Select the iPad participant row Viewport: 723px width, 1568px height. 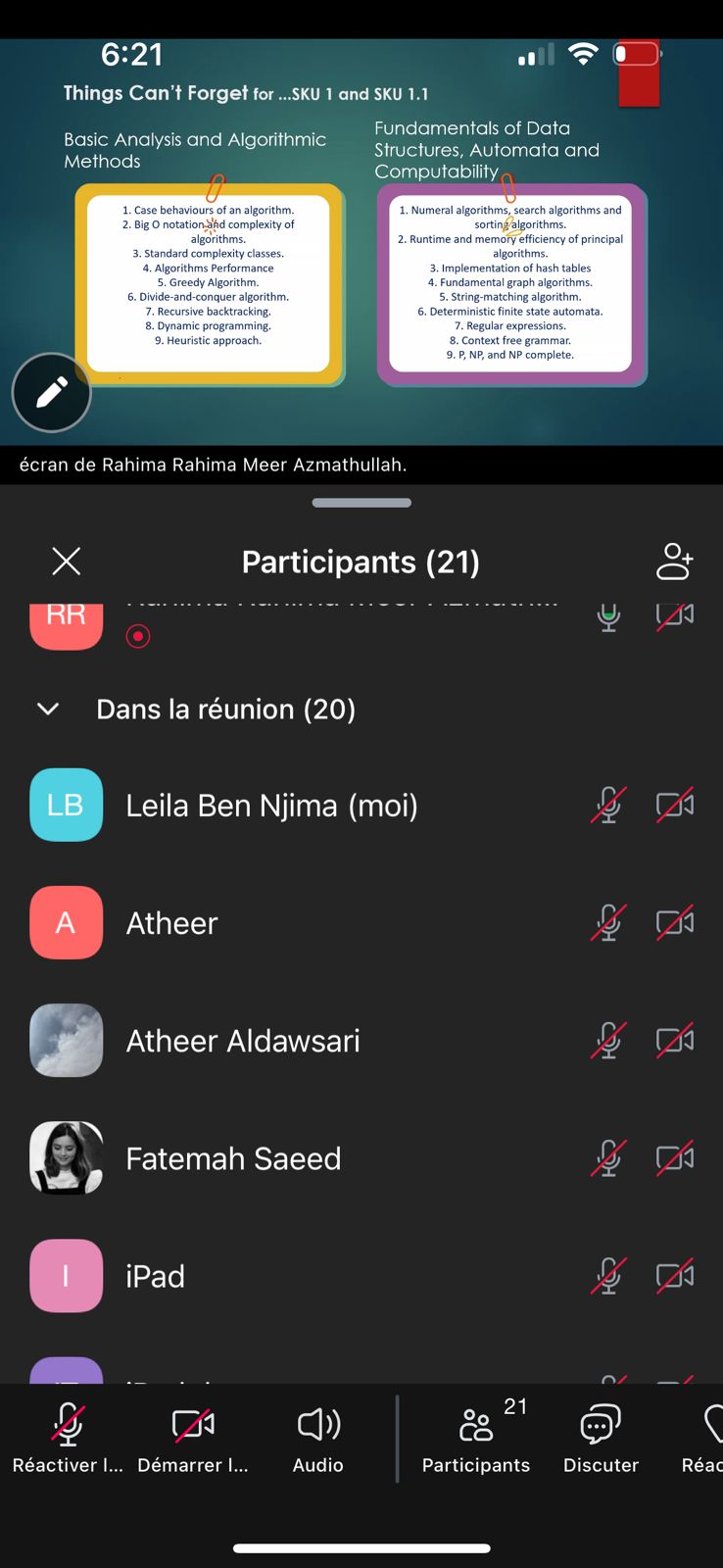tap(155, 1276)
